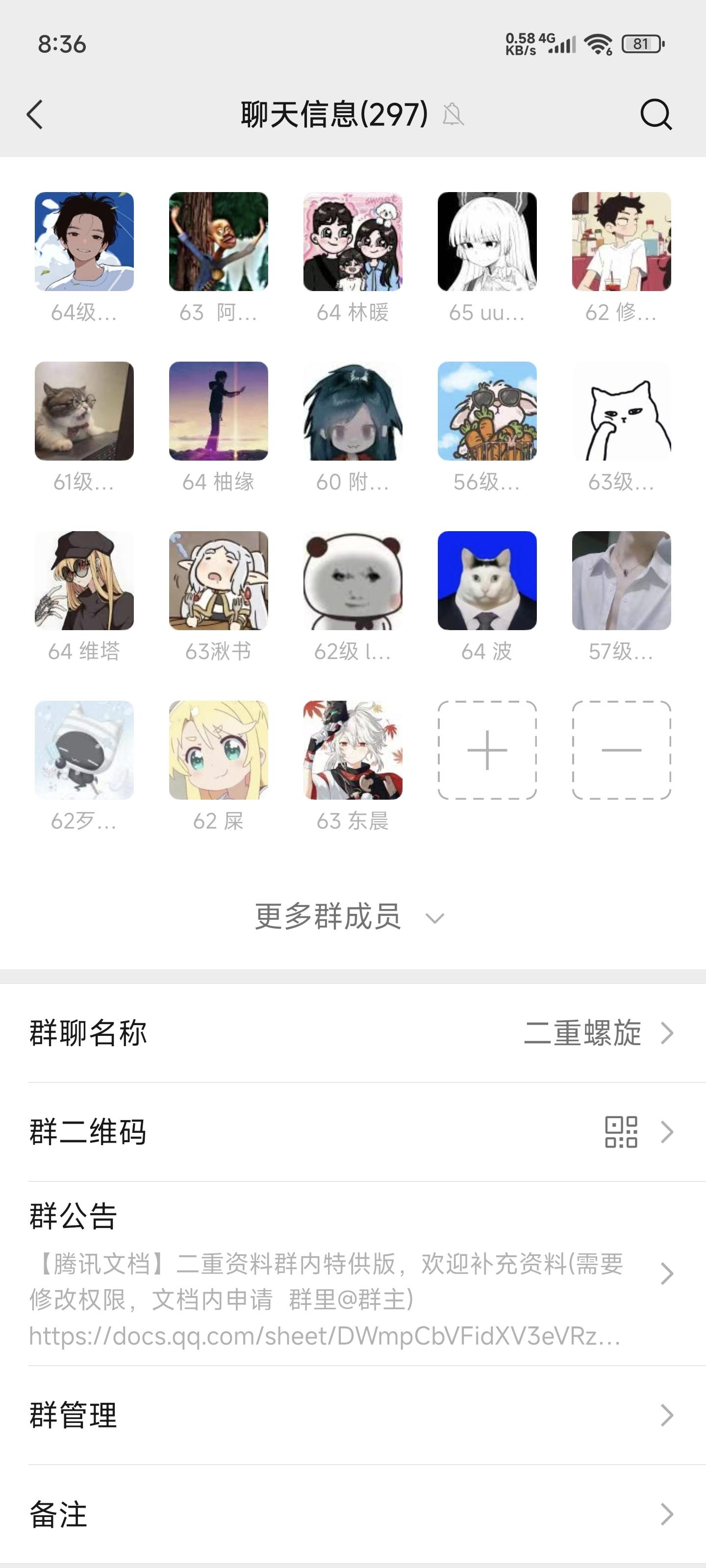Open member 63 东晨's profile

click(353, 749)
